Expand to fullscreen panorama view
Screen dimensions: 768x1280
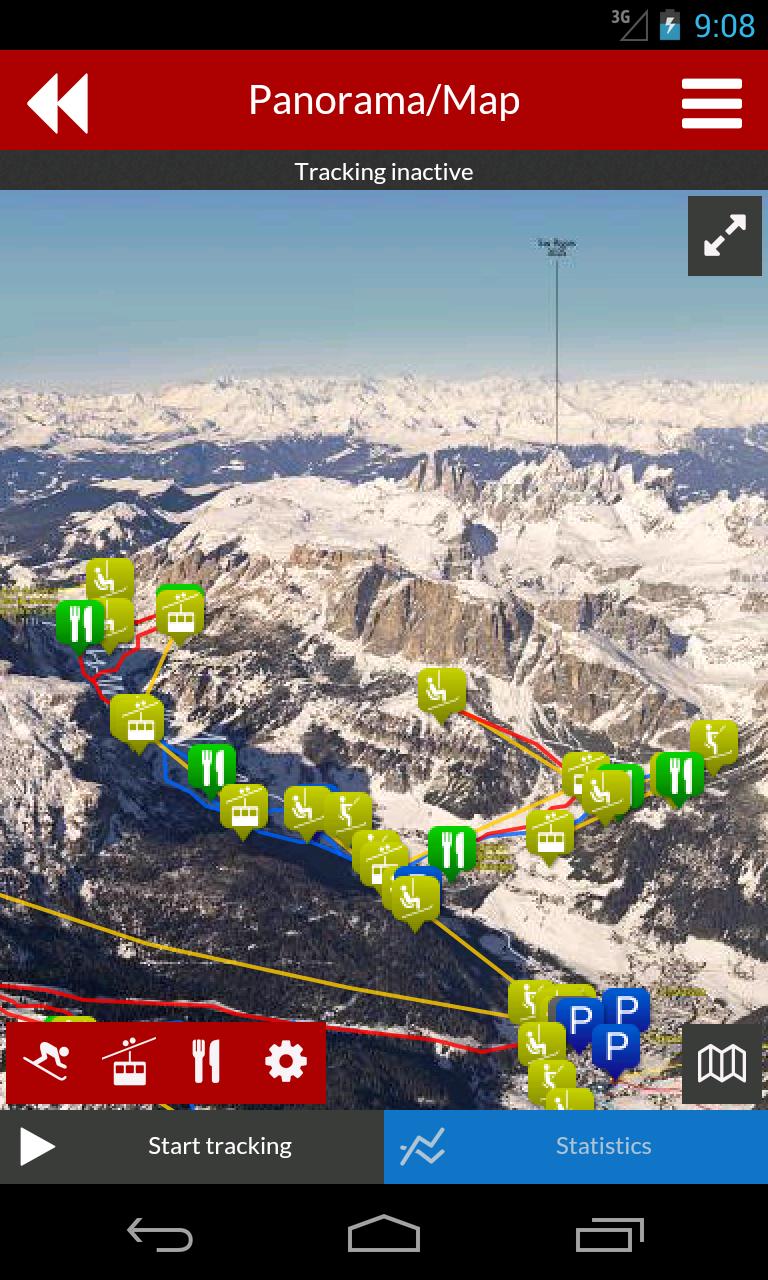724,235
